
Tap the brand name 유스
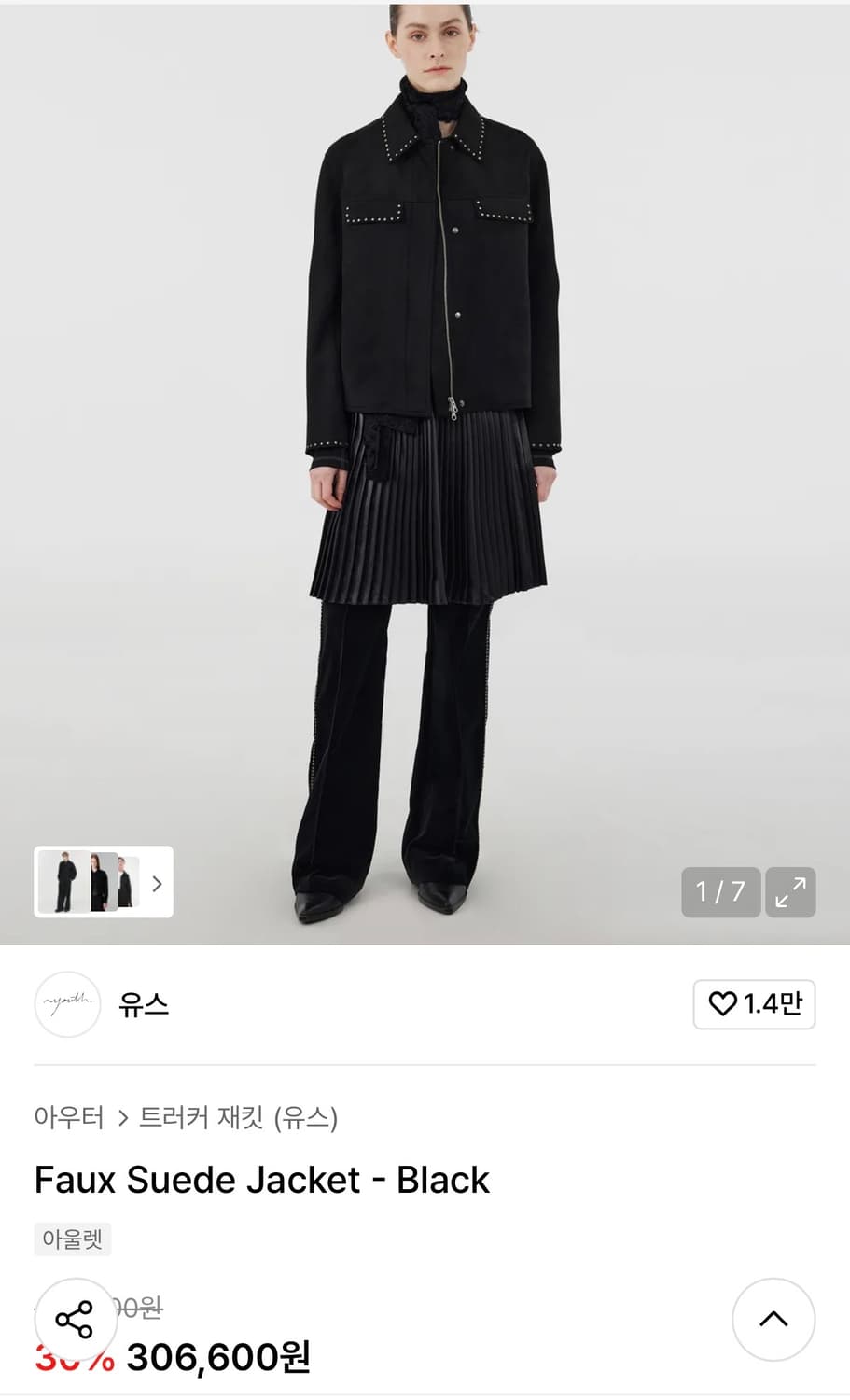[142, 1004]
